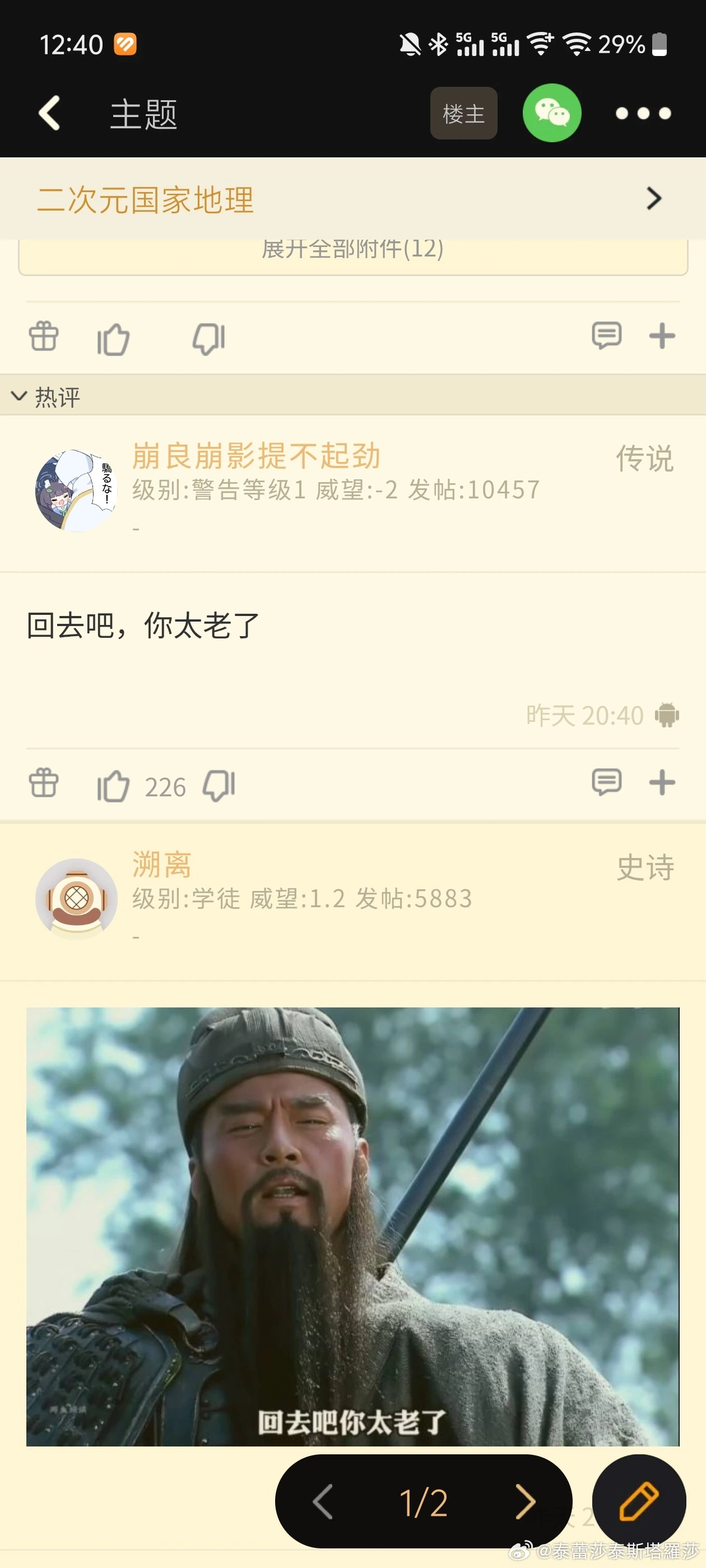The width and height of the screenshot is (706, 1568).
Task: Send a gift to 崩良崩影提不起劲's comment
Action: 44,783
